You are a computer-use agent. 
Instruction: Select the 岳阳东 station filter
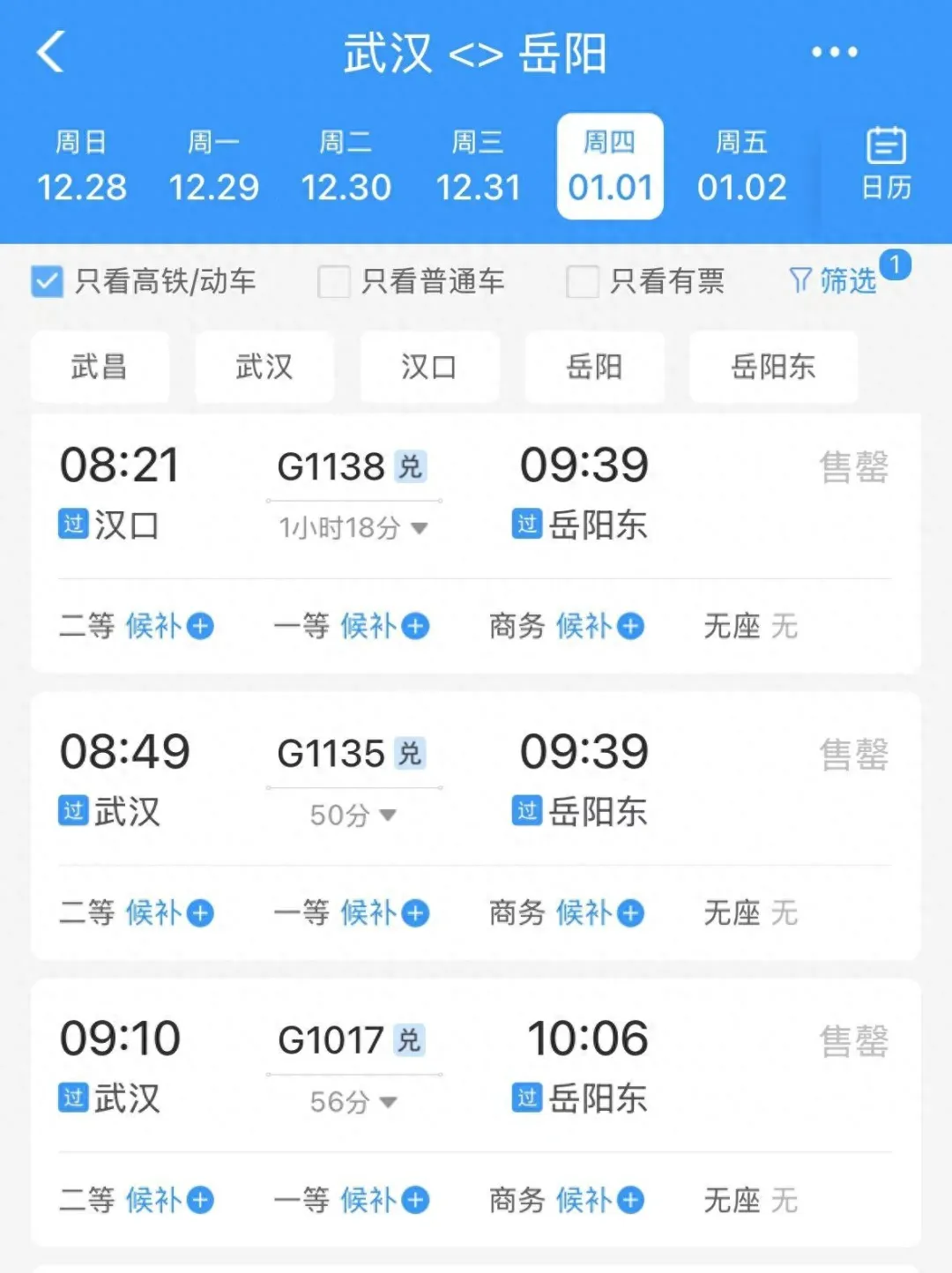(x=773, y=368)
